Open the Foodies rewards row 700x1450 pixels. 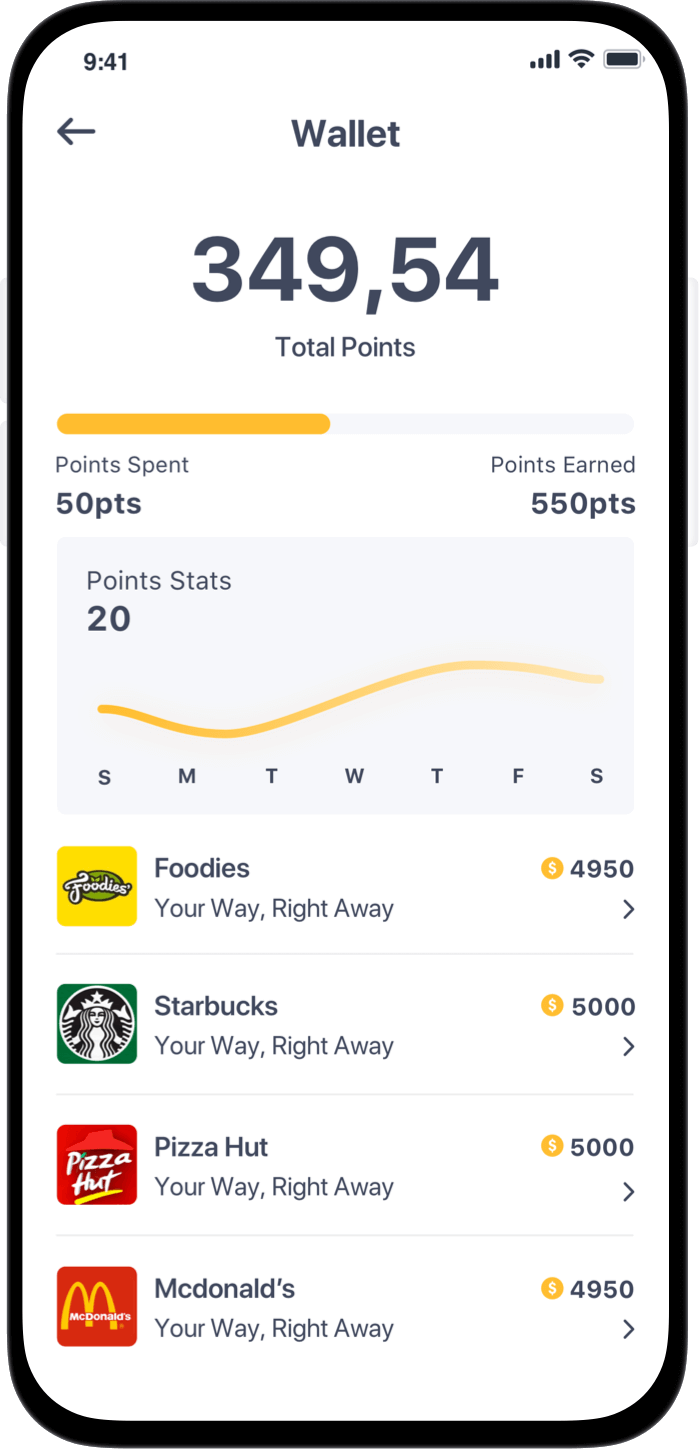click(x=345, y=887)
